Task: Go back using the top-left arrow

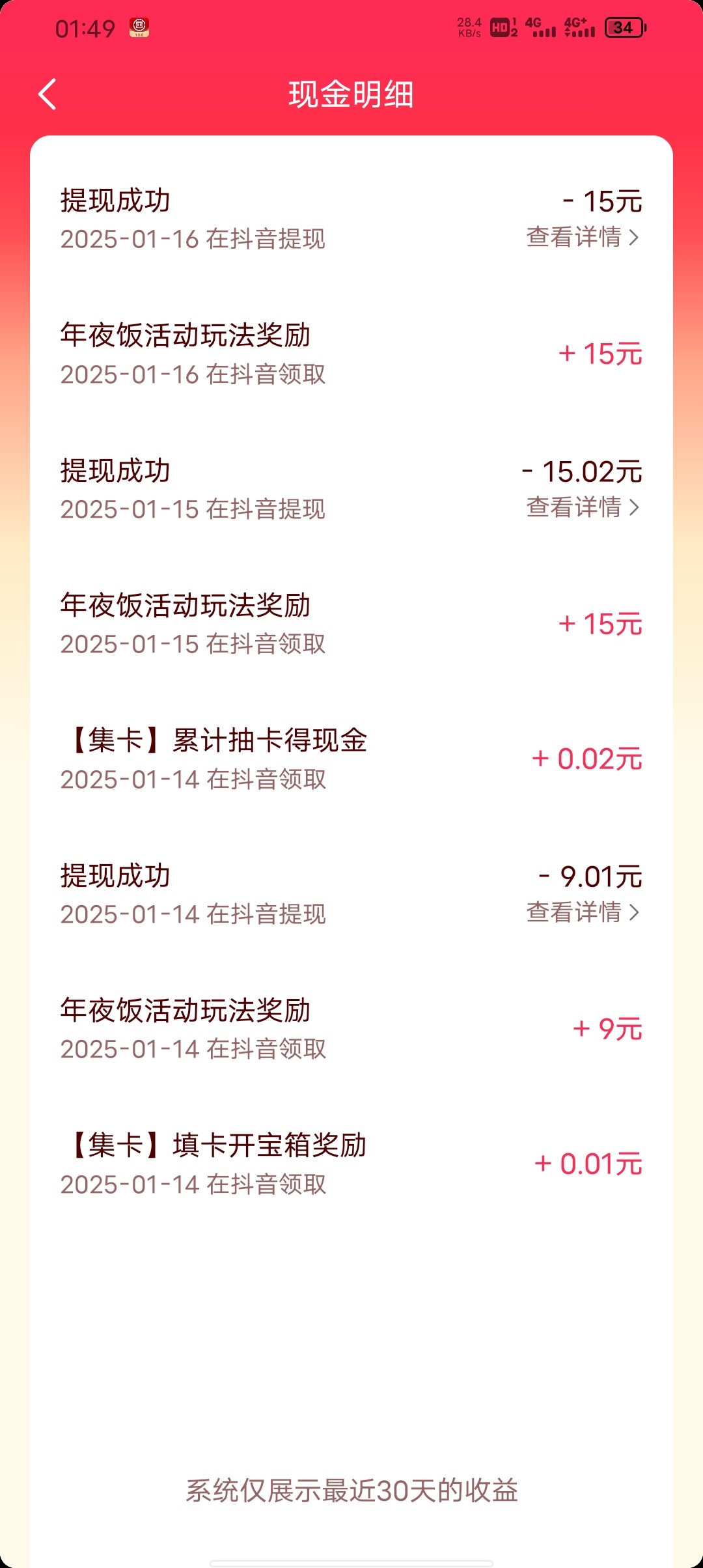Action: coord(48,94)
